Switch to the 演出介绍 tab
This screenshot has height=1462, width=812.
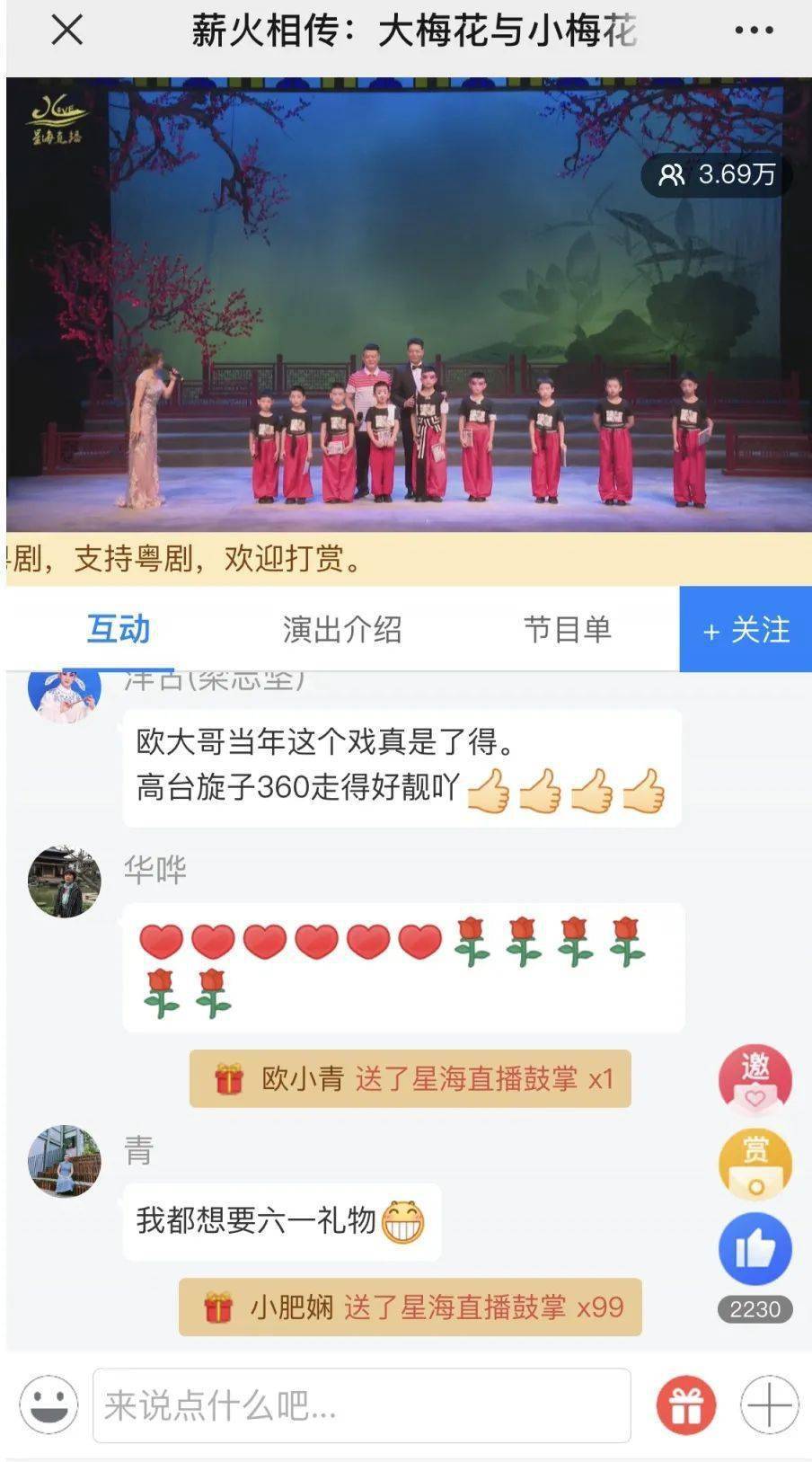(x=342, y=629)
